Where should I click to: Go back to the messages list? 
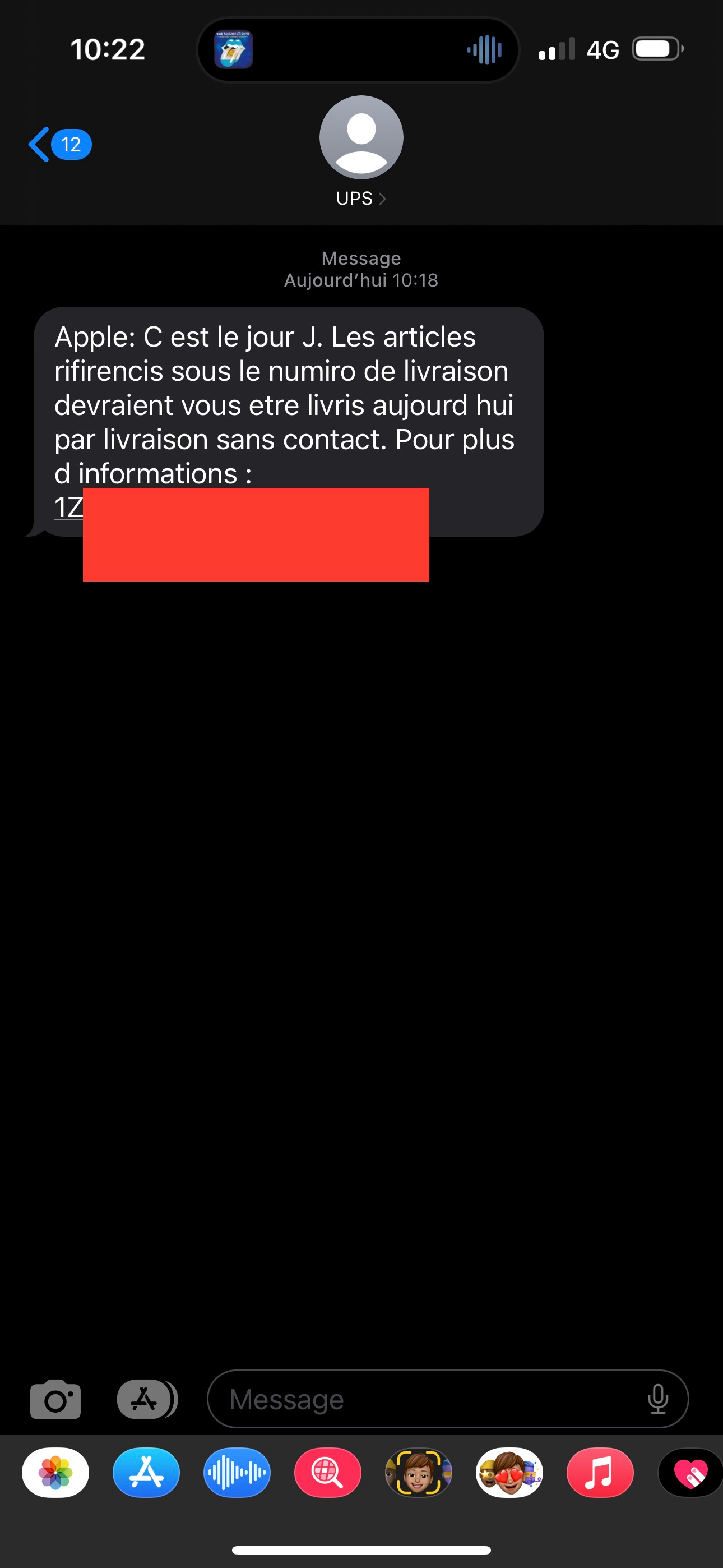(59, 144)
